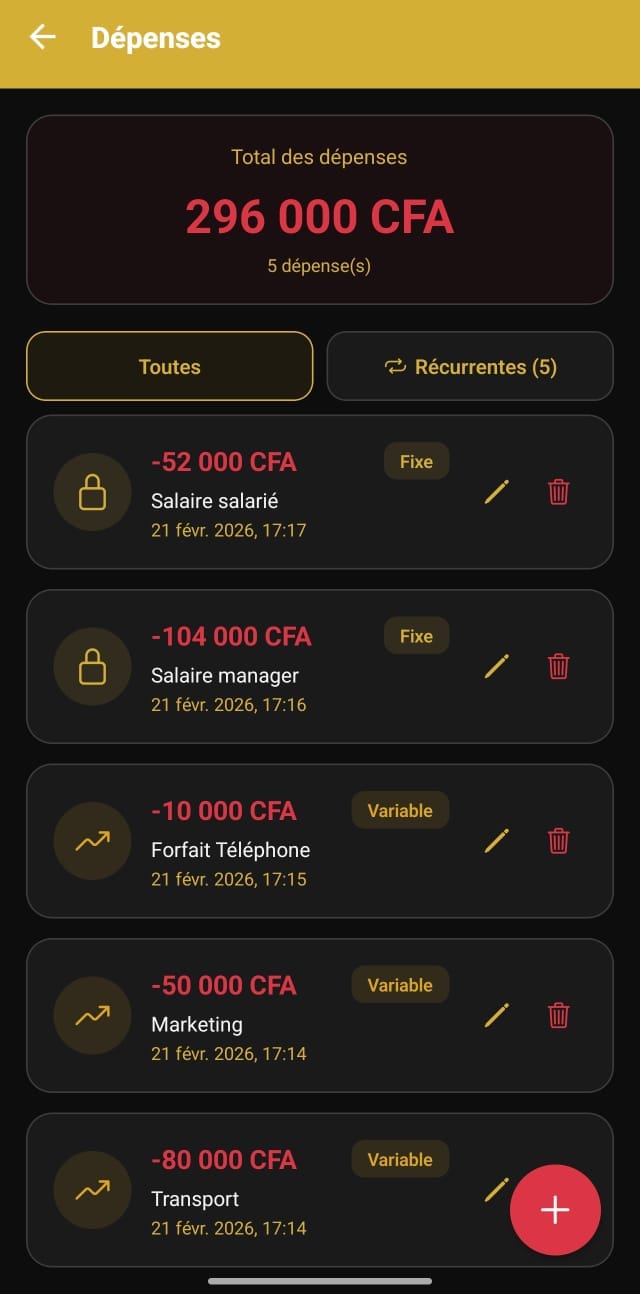The height and width of the screenshot is (1294, 640).
Task: Edit the Salaire salarié expense
Action: (497, 492)
